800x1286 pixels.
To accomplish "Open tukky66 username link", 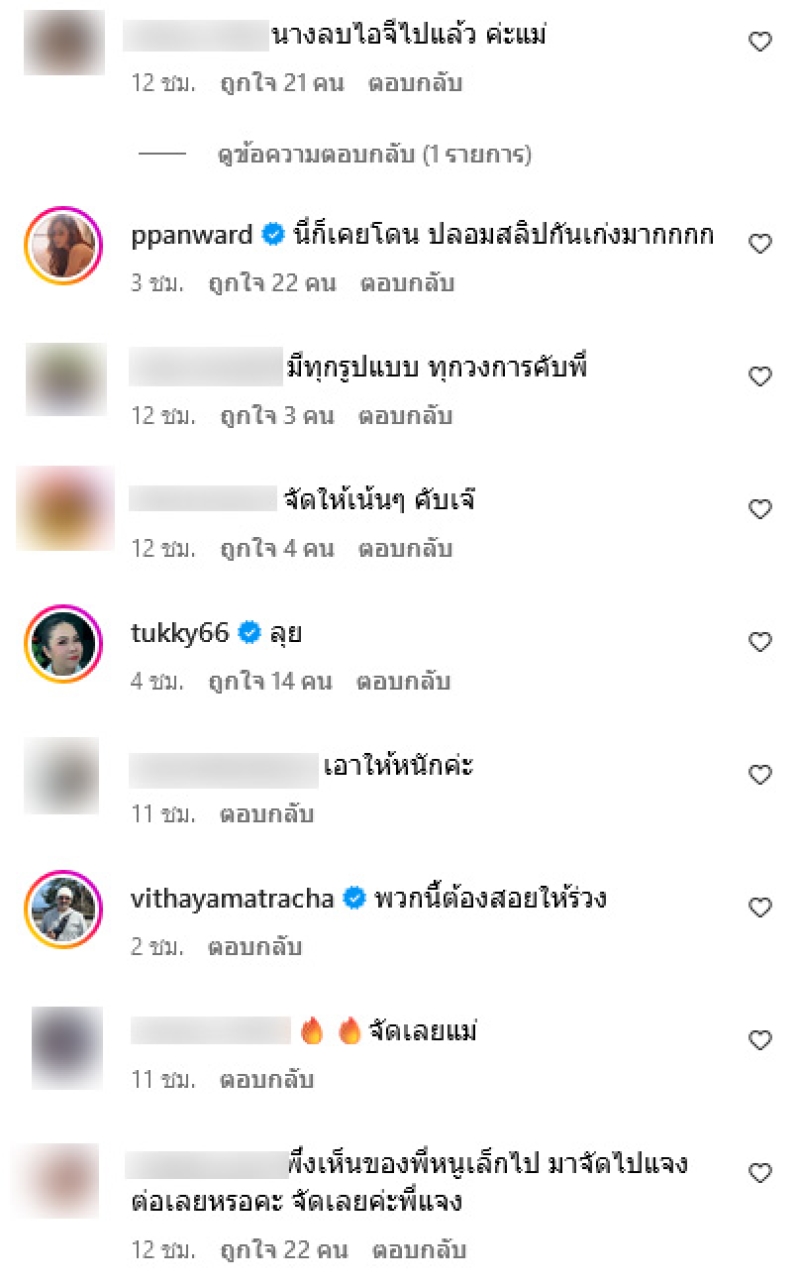I will click(180, 633).
